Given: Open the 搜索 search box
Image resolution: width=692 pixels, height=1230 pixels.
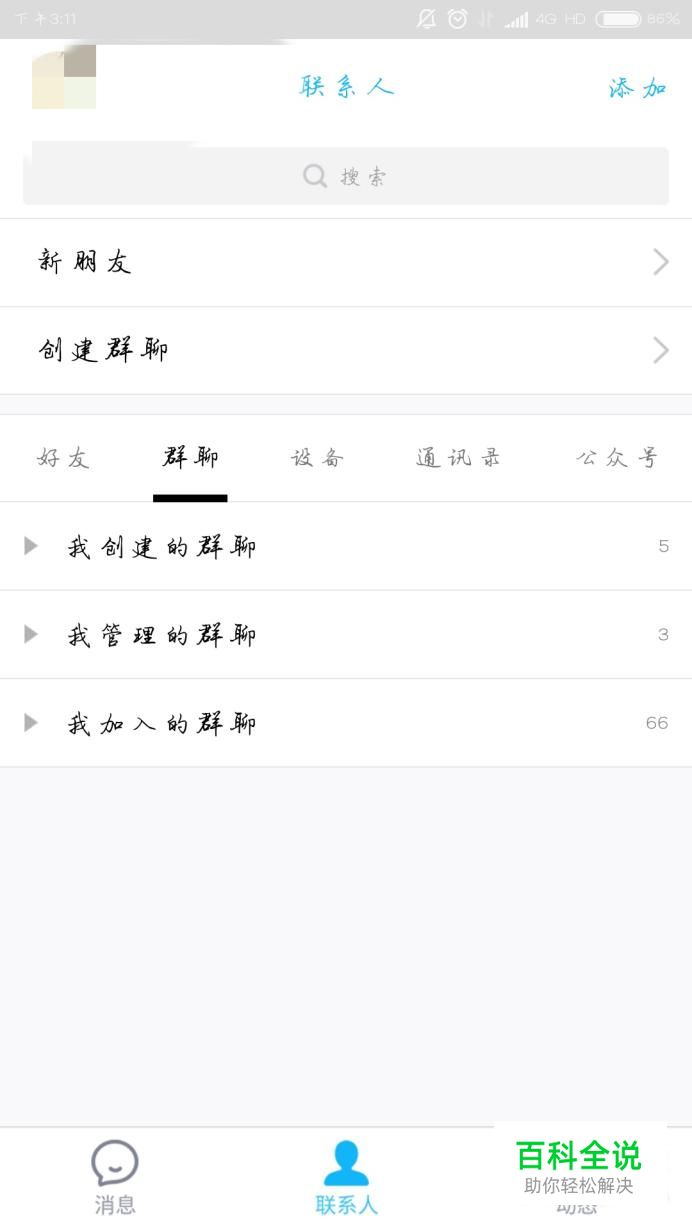Looking at the screenshot, I should click(346, 177).
